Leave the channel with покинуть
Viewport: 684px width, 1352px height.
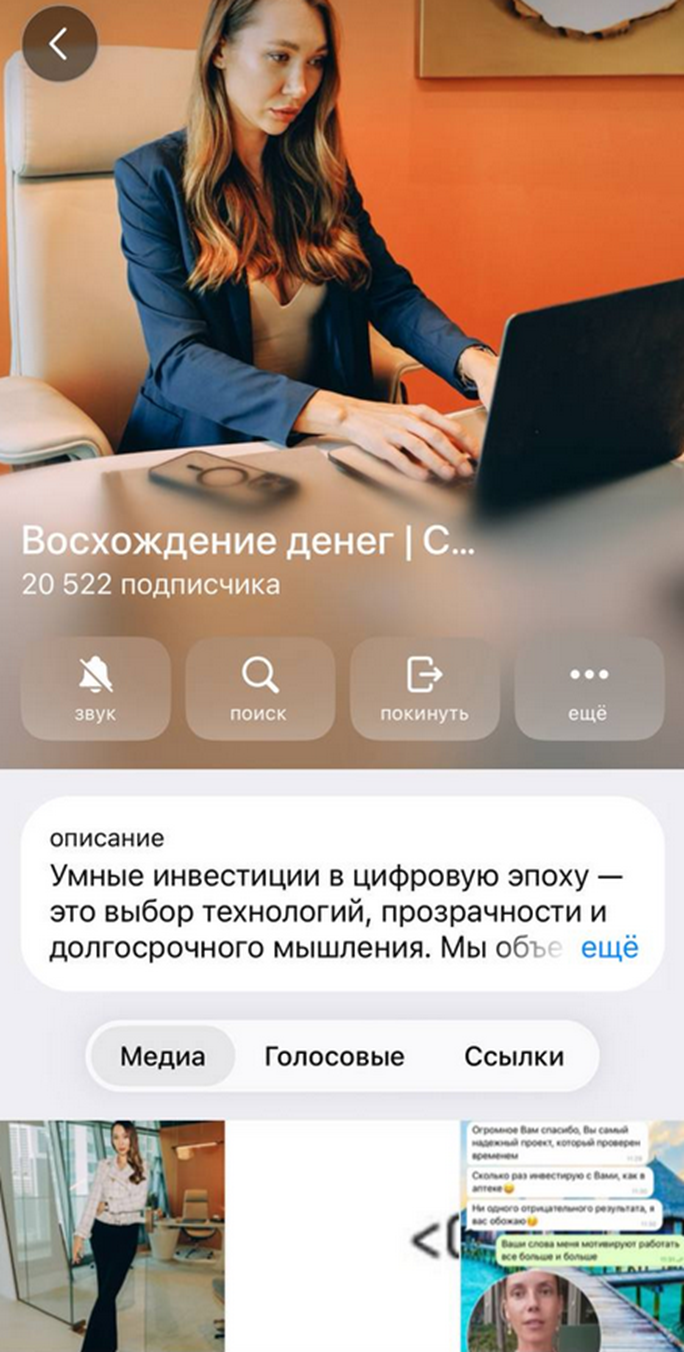424,688
